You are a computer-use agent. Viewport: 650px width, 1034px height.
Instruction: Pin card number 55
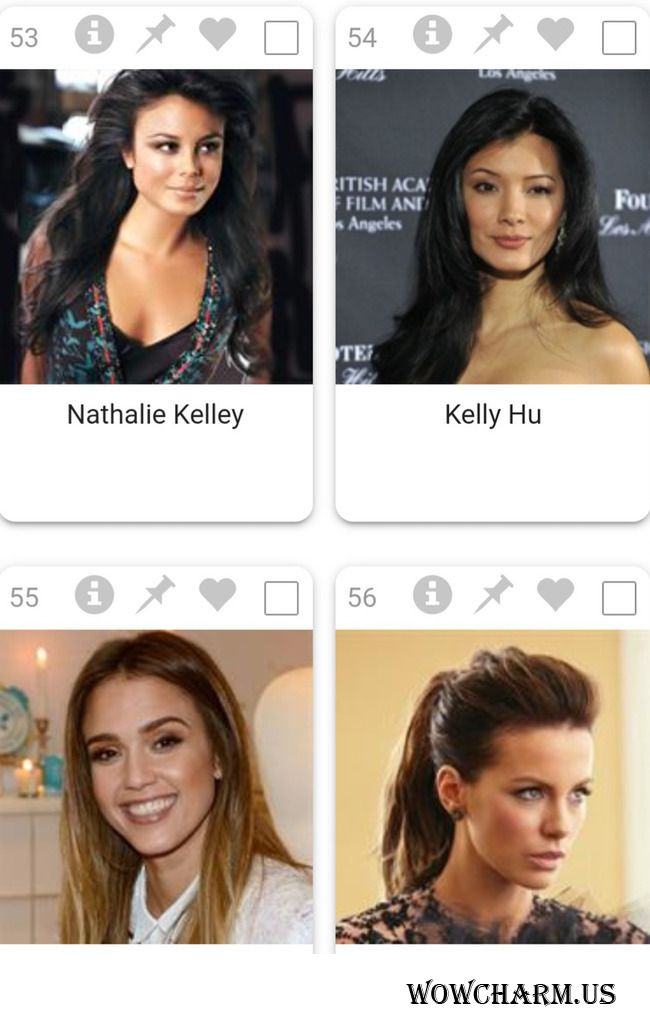click(x=155, y=595)
